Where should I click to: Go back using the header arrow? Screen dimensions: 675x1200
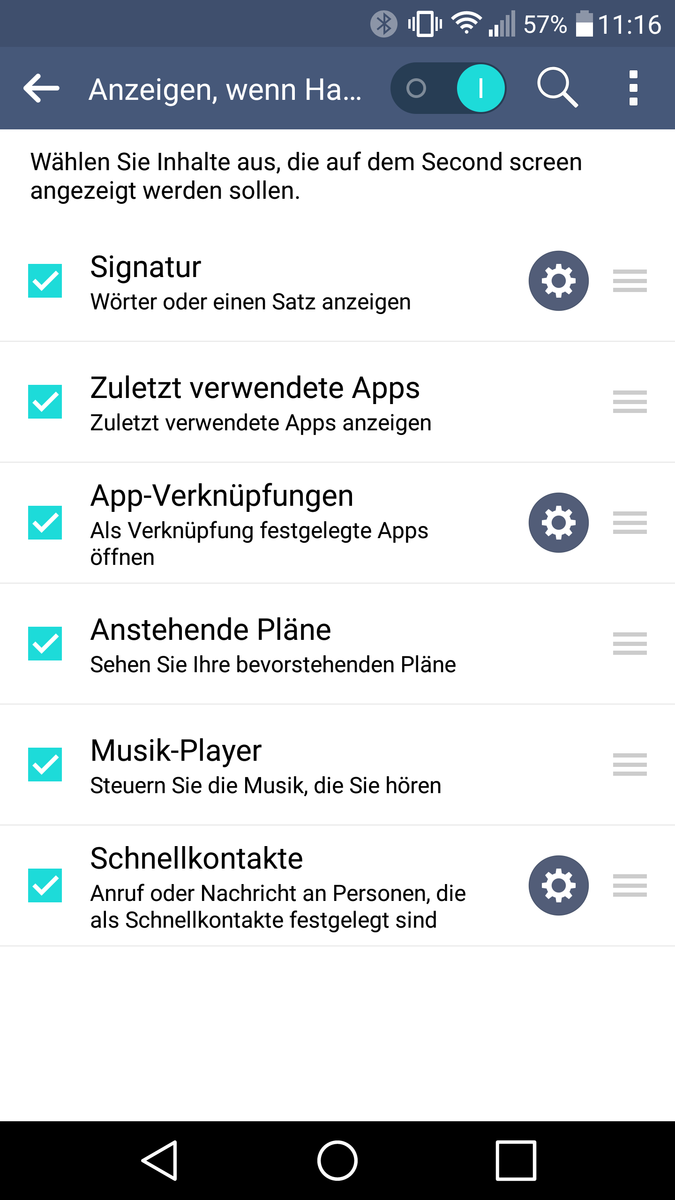click(41, 89)
